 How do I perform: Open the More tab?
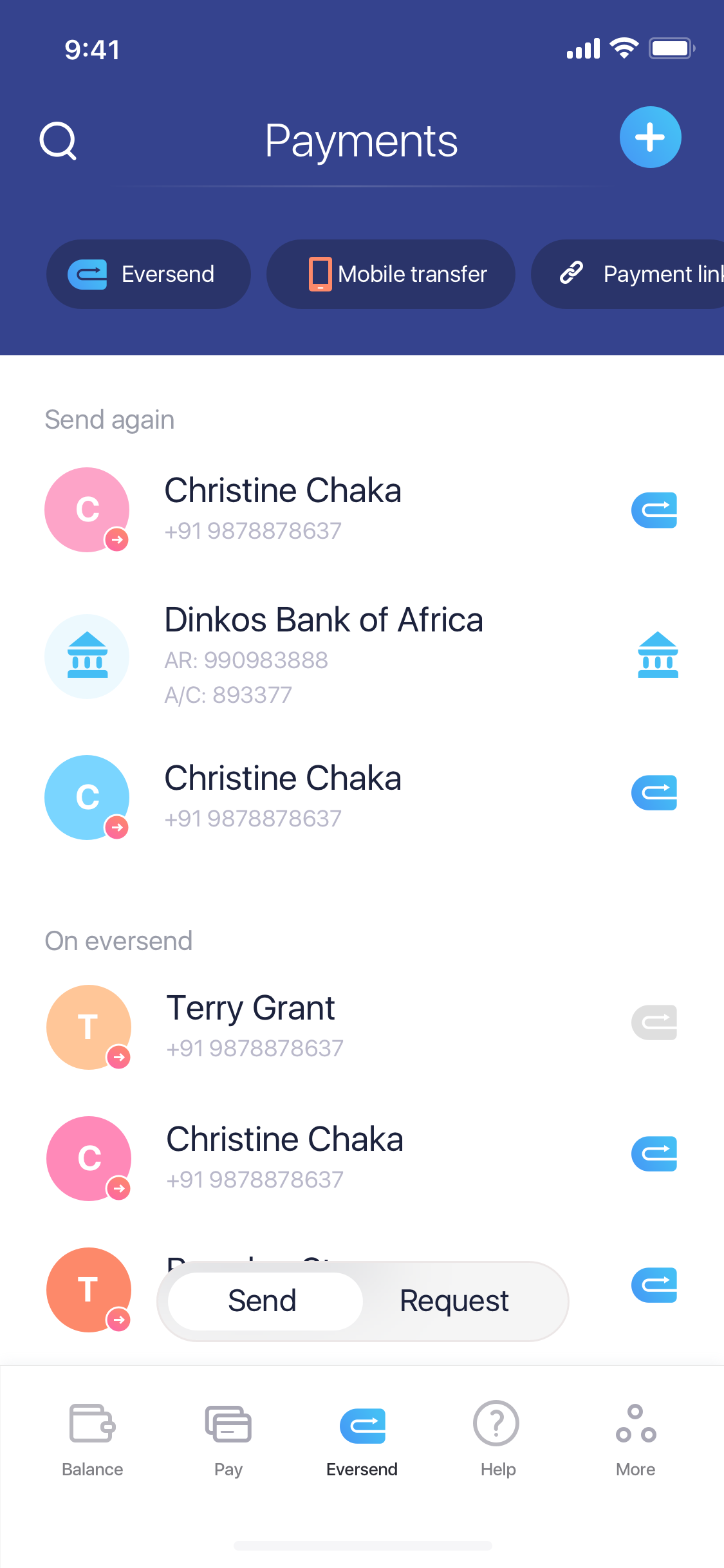[x=635, y=1439]
